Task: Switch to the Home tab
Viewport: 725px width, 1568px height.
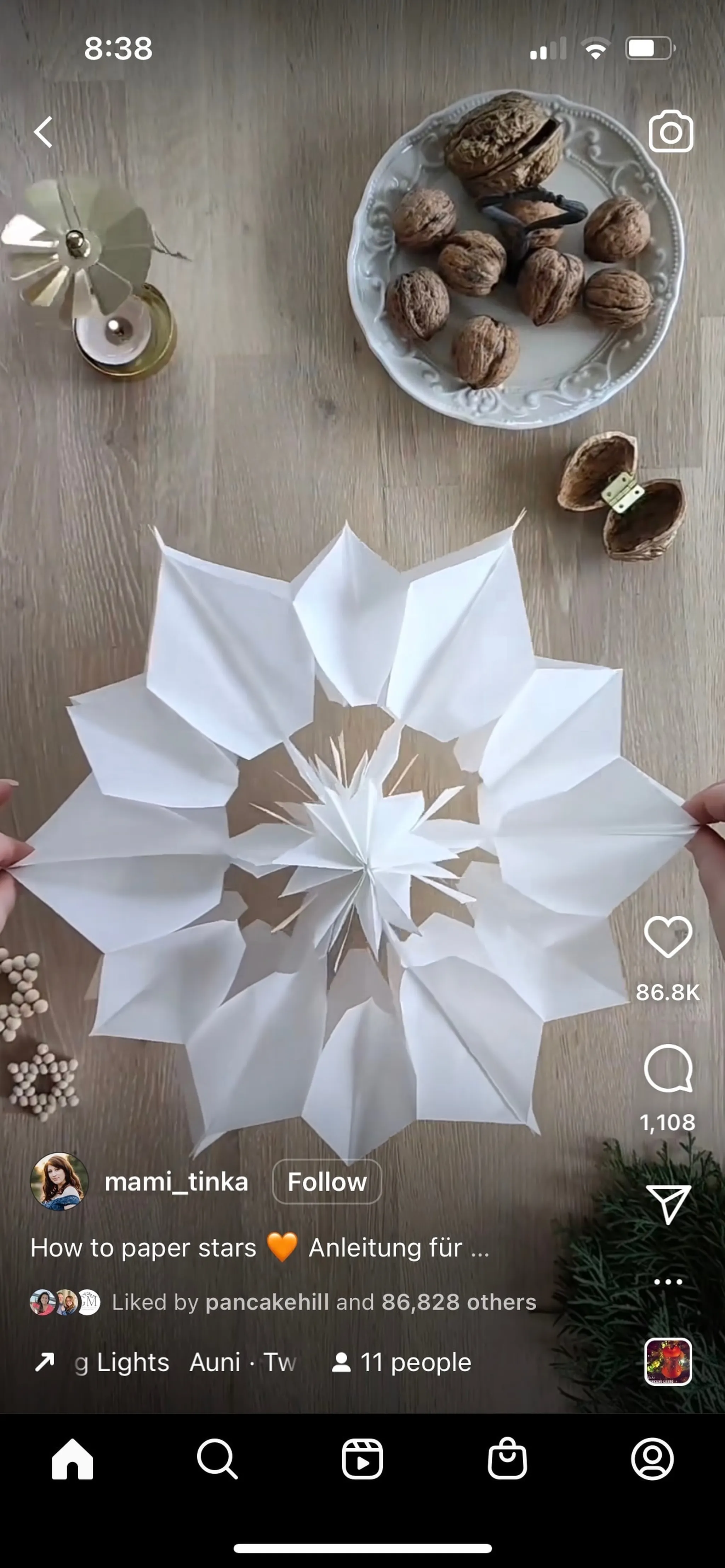Action: tap(73, 1460)
